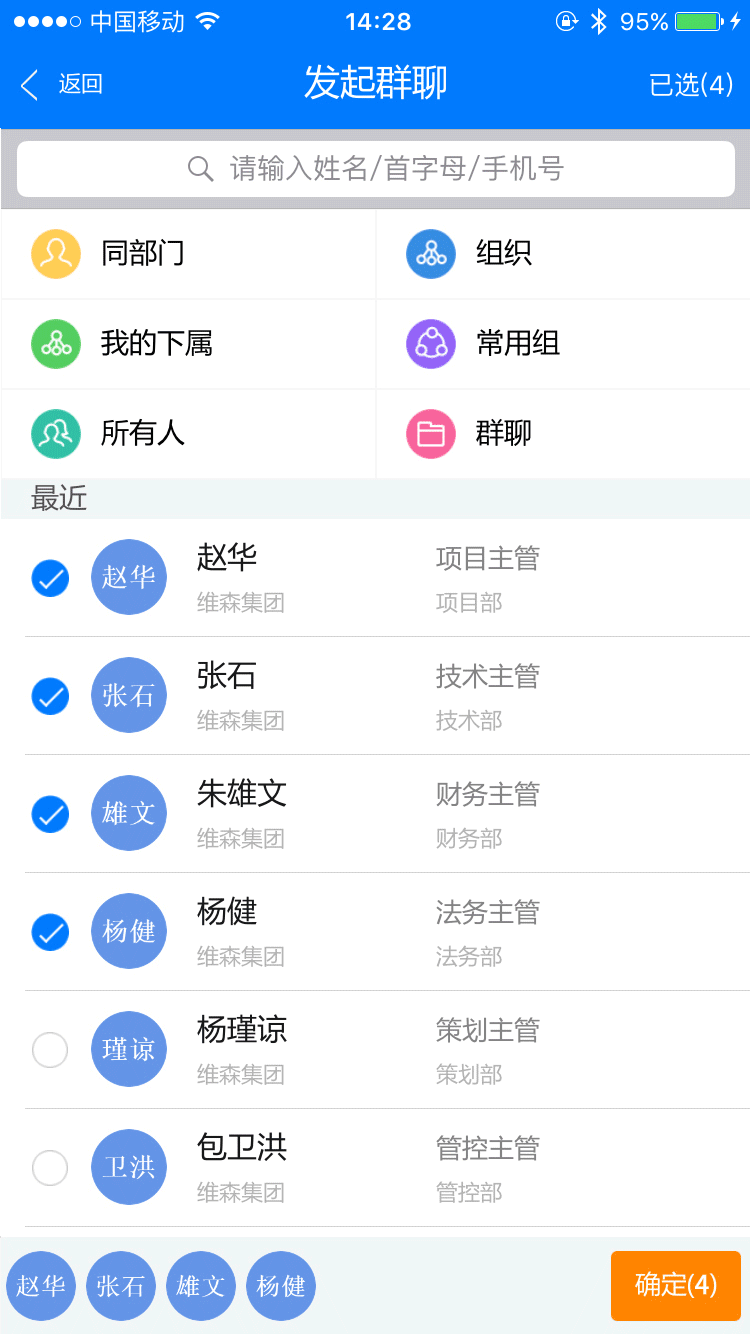
Task: Select 杨瑾谅 checkbox
Action: click(50, 1050)
